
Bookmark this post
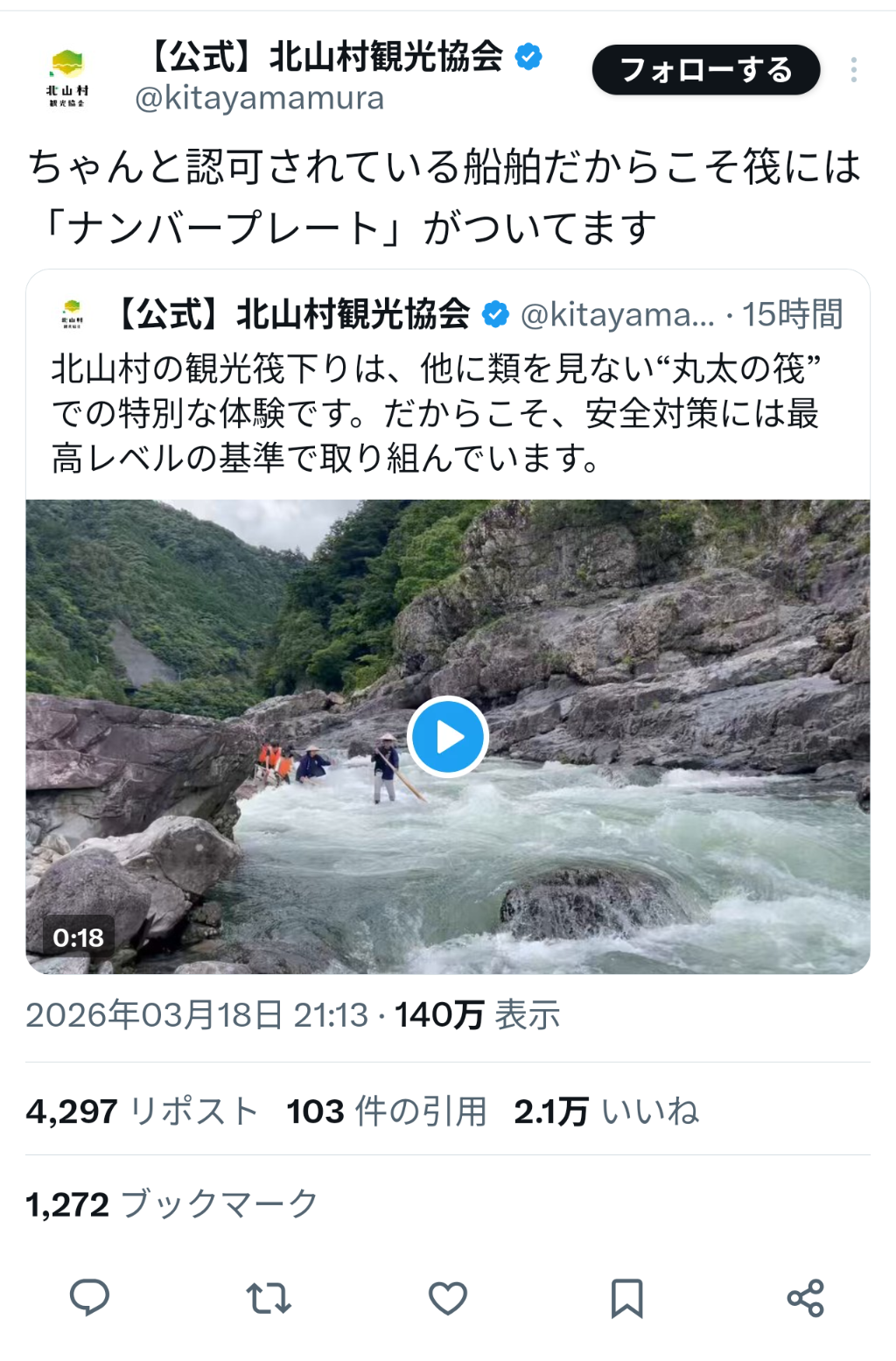pyautogui.click(x=626, y=1297)
